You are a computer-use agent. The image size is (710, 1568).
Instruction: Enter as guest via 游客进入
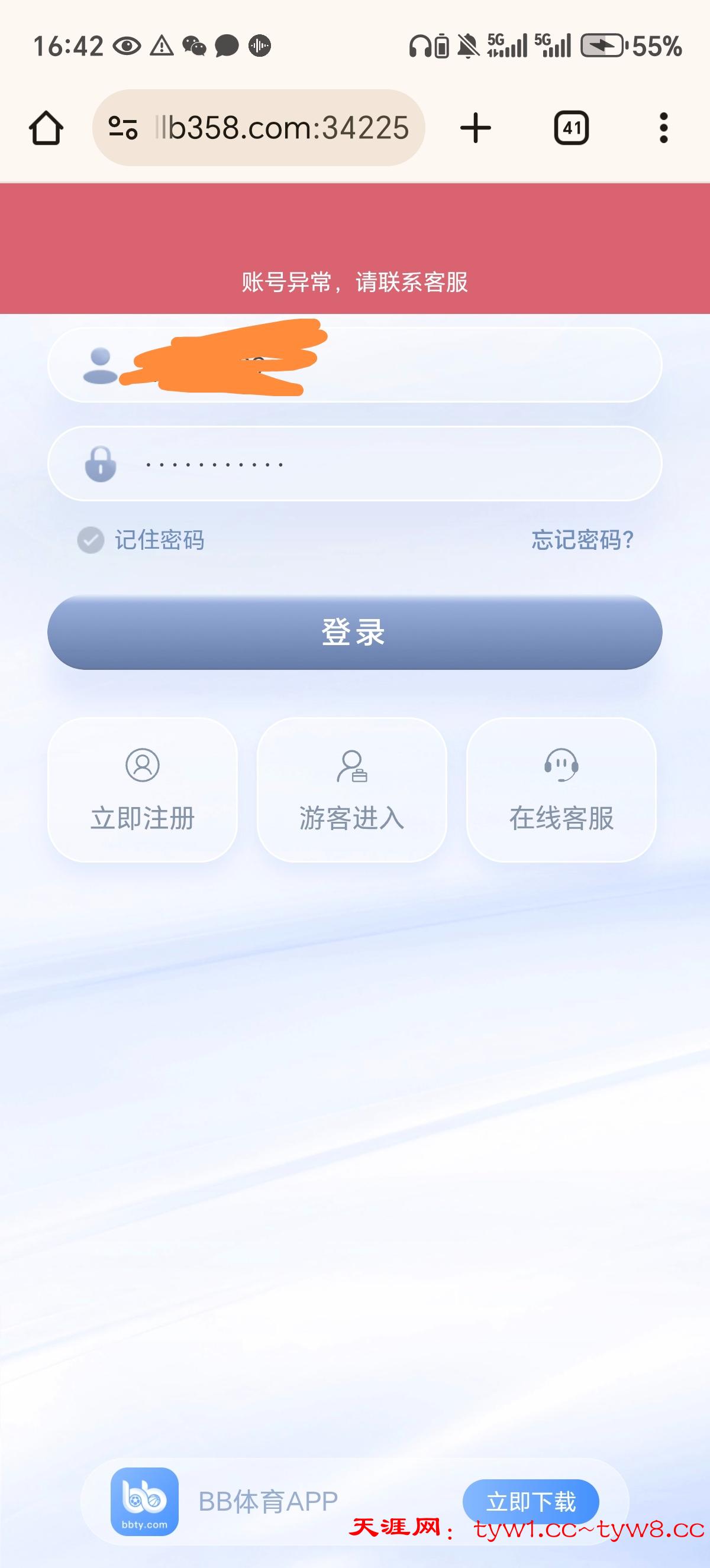click(352, 789)
